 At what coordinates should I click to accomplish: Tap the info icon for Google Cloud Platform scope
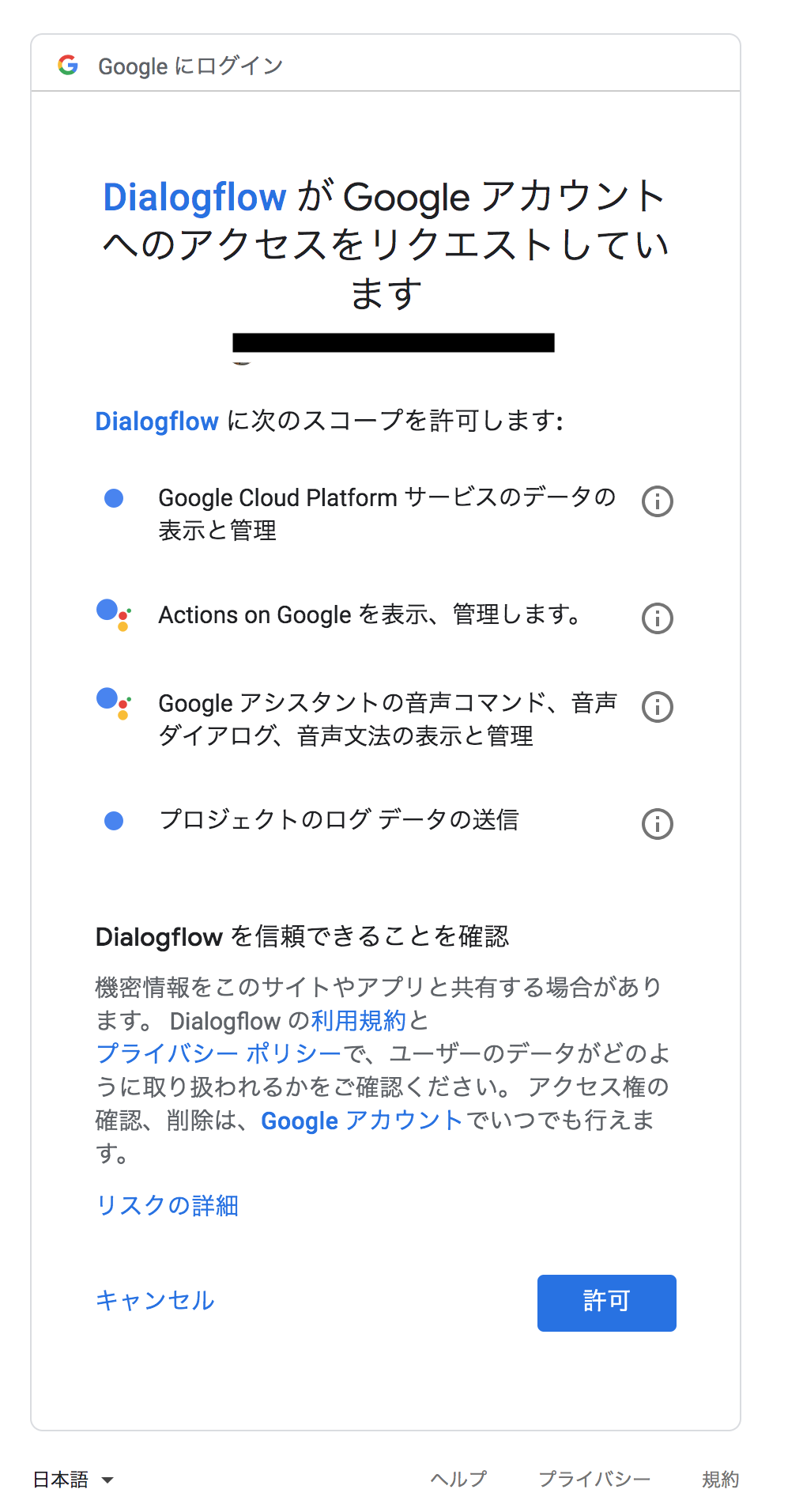coord(657,501)
